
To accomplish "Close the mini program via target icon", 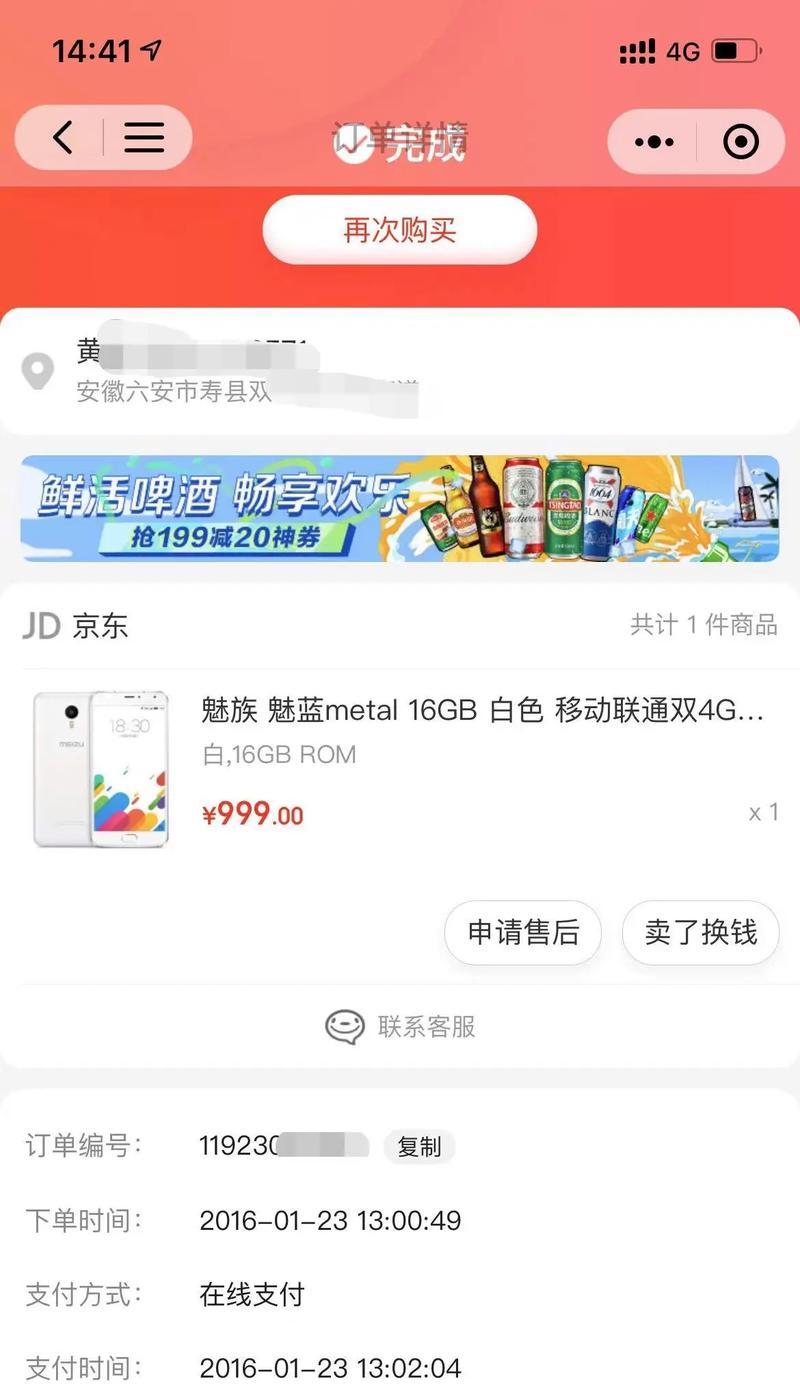I will click(740, 142).
